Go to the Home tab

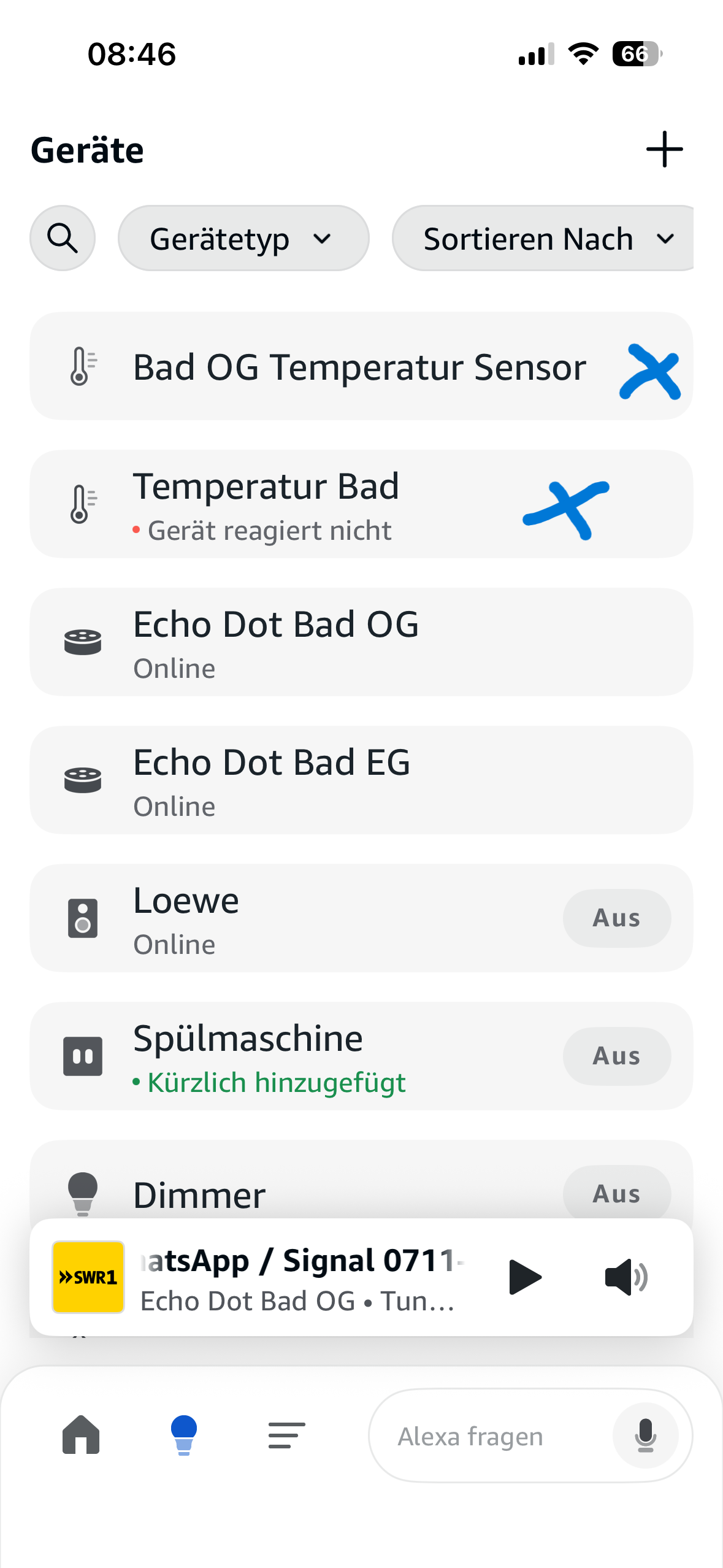[x=81, y=1435]
